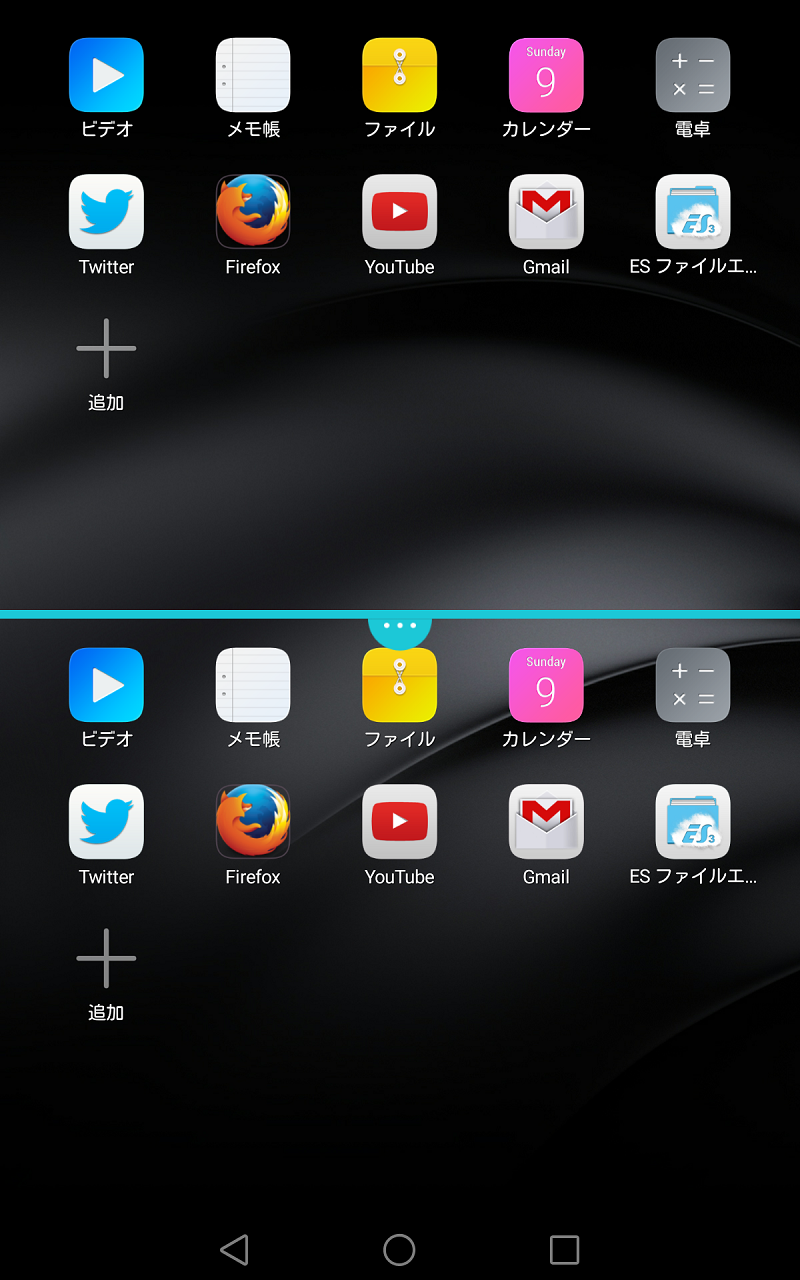This screenshot has height=1280, width=800.
Task: Open ファイル in the lower split window
Action: 400,688
